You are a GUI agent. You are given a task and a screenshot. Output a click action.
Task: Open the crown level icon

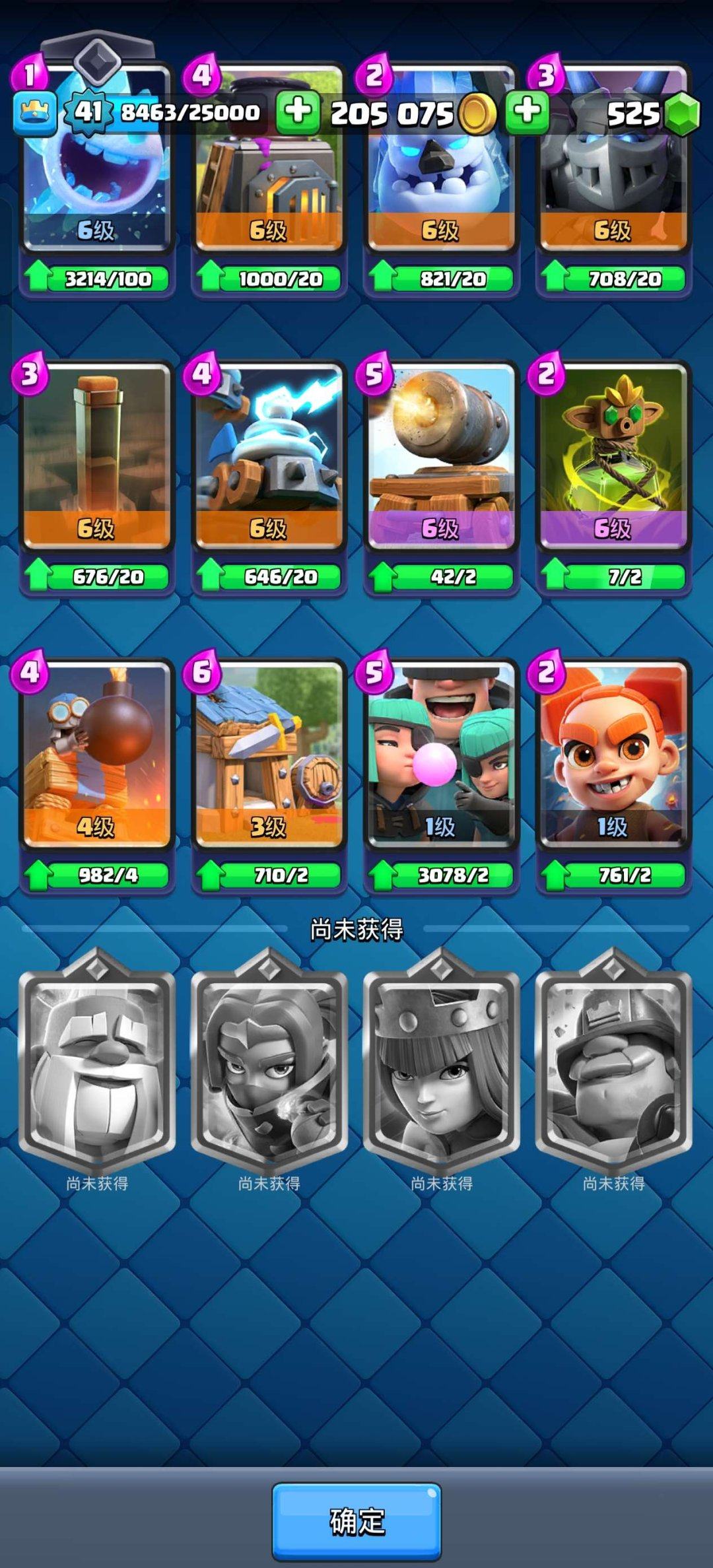pyautogui.click(x=34, y=112)
